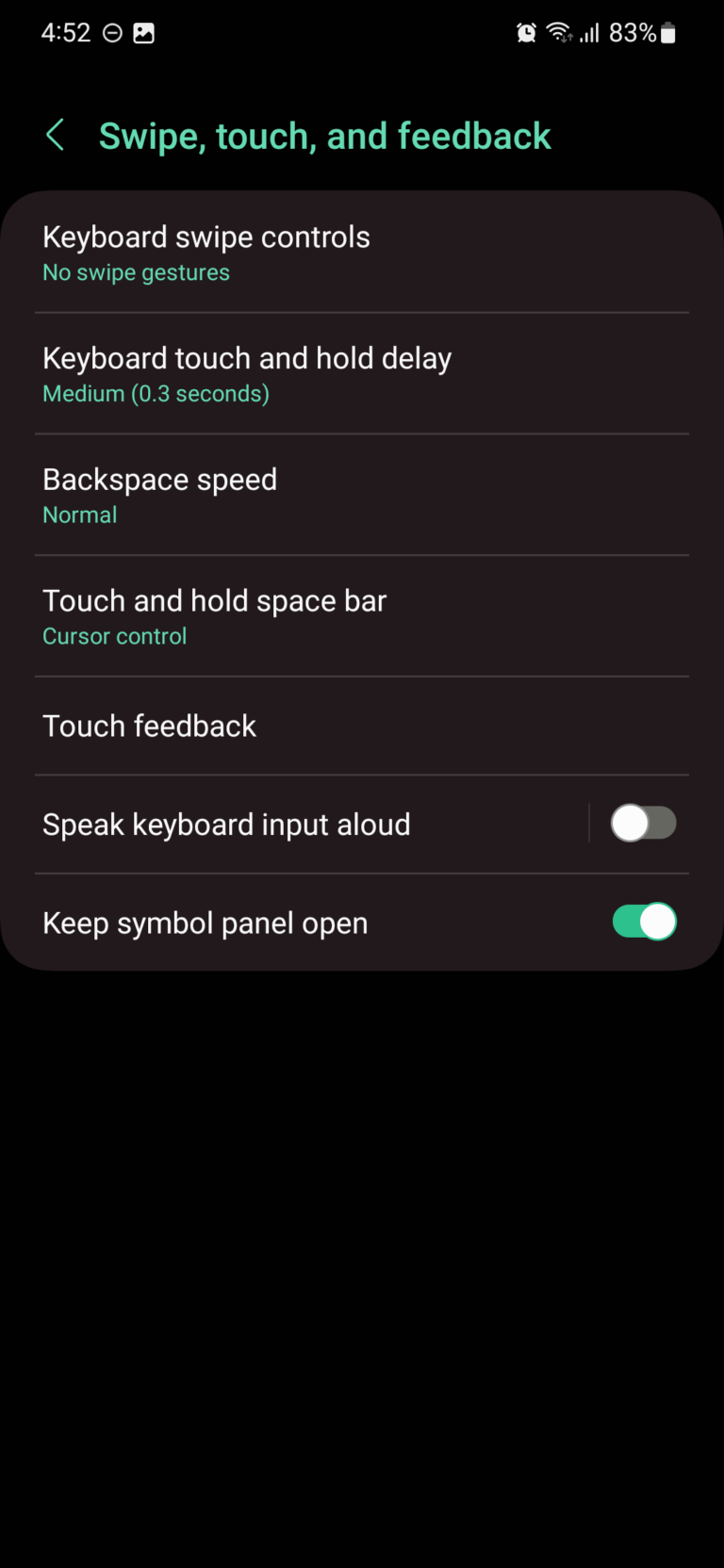Tap the Wi-Fi signal icon
The image size is (724, 1568).
tap(561, 32)
